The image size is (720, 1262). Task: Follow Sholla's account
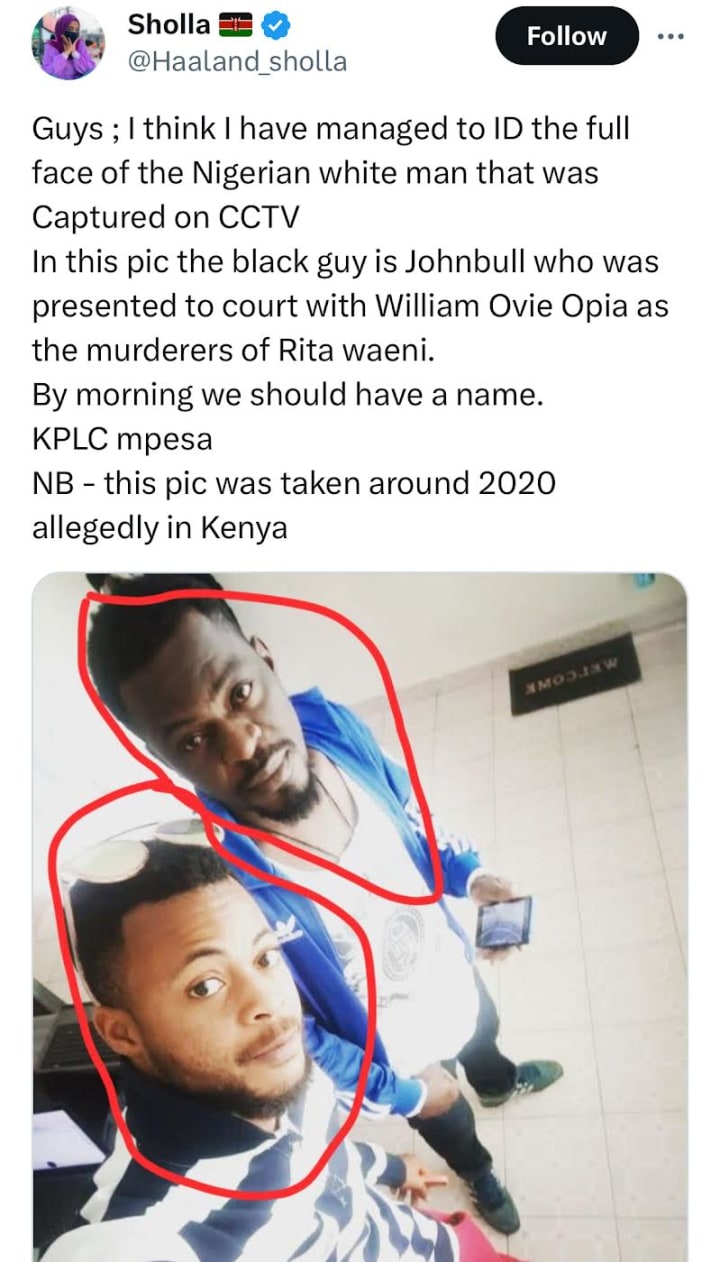pos(566,37)
